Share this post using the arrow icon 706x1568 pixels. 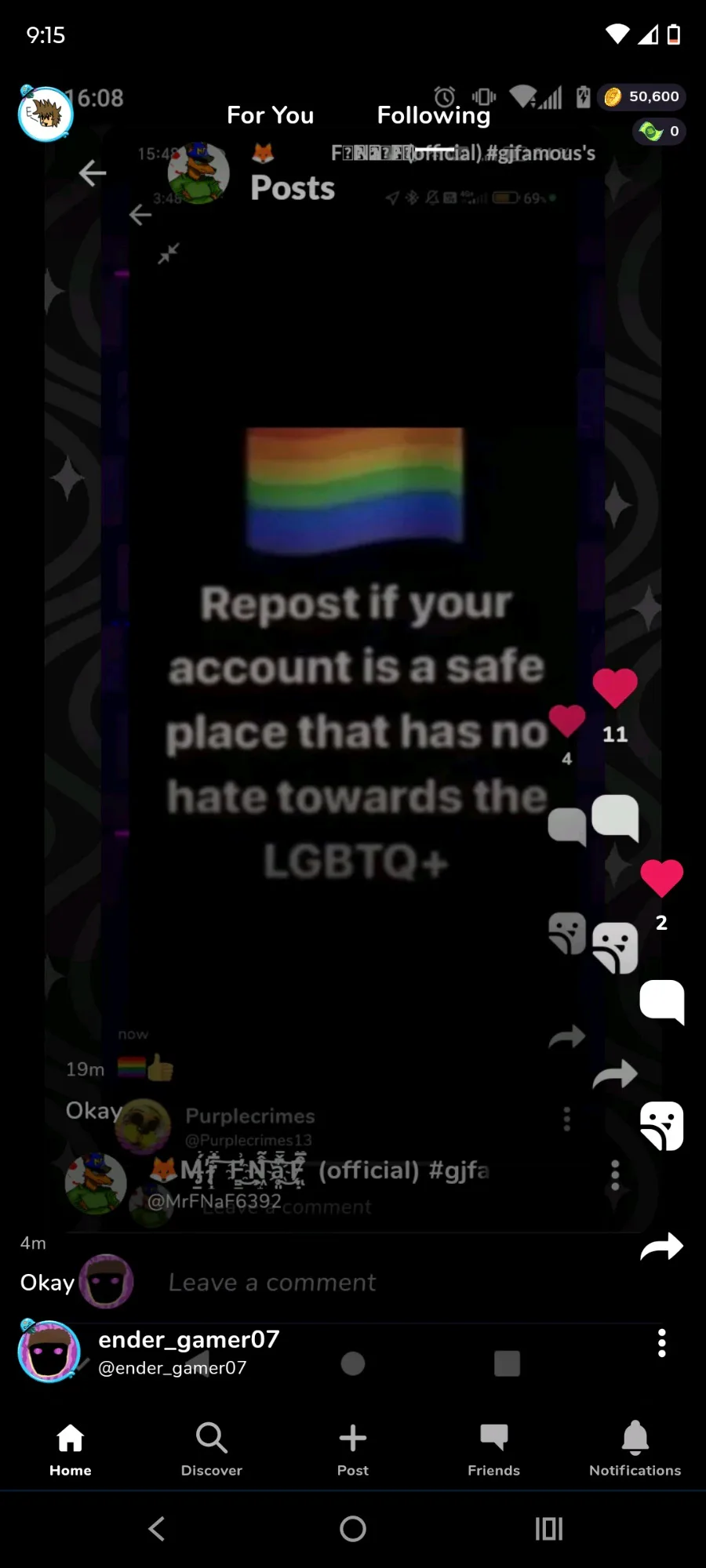661,1247
